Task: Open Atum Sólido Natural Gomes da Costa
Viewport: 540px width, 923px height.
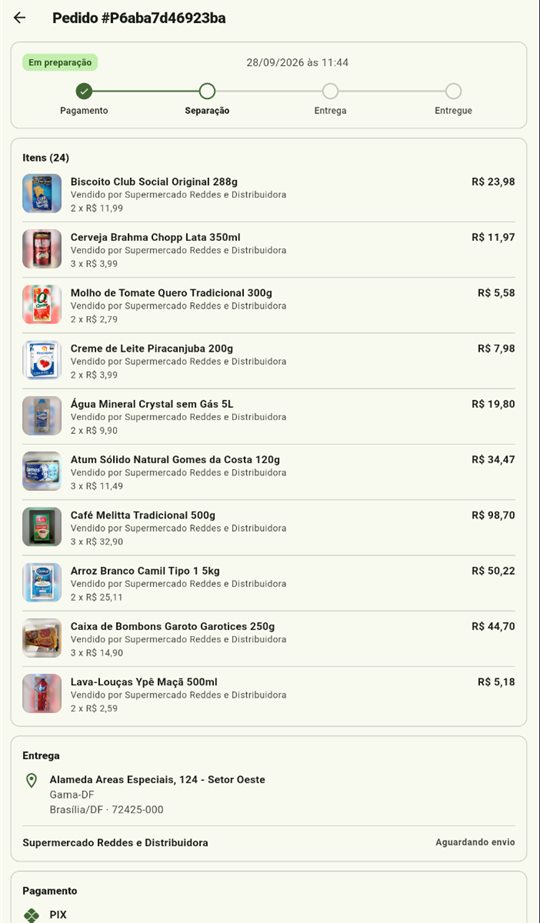Action: [x=269, y=472]
